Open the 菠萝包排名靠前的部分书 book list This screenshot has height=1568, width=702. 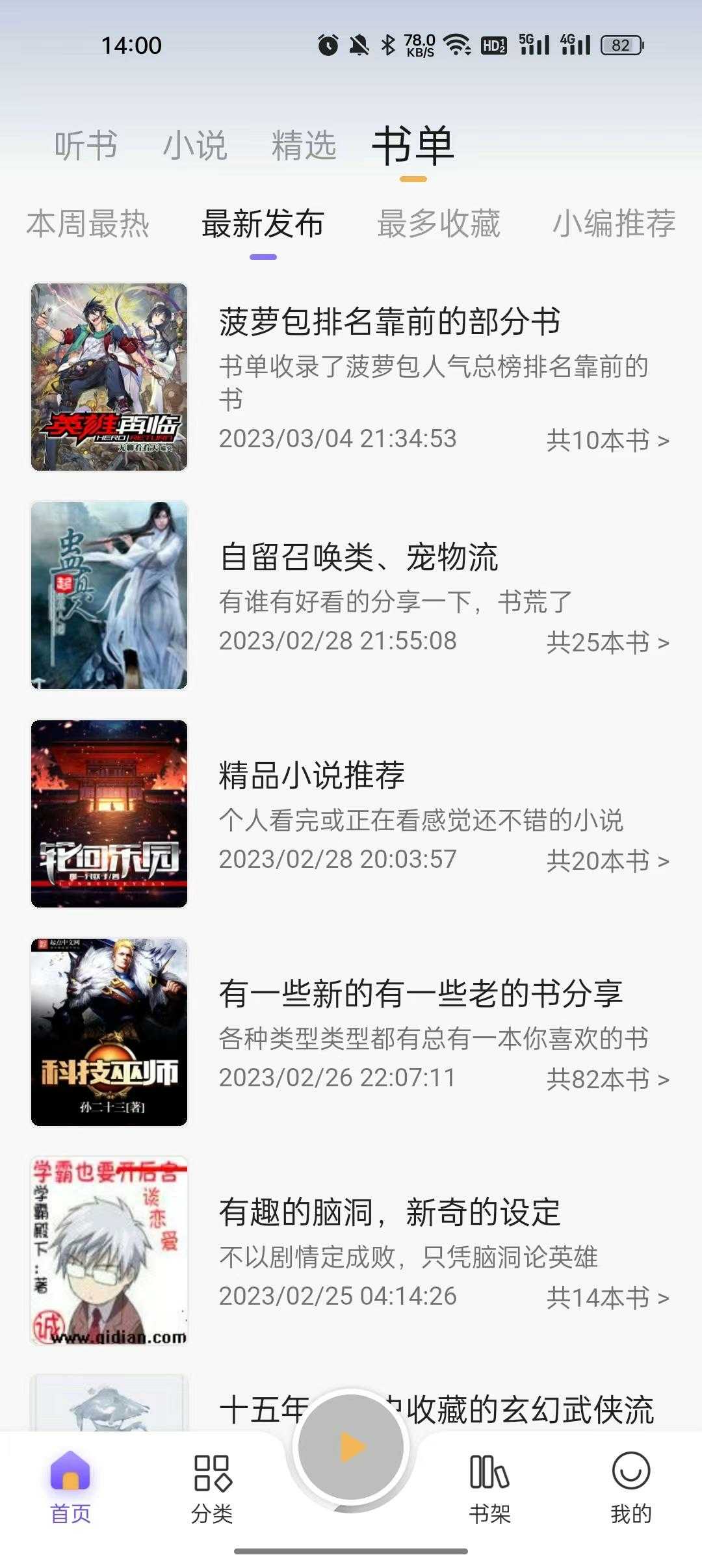[389, 322]
